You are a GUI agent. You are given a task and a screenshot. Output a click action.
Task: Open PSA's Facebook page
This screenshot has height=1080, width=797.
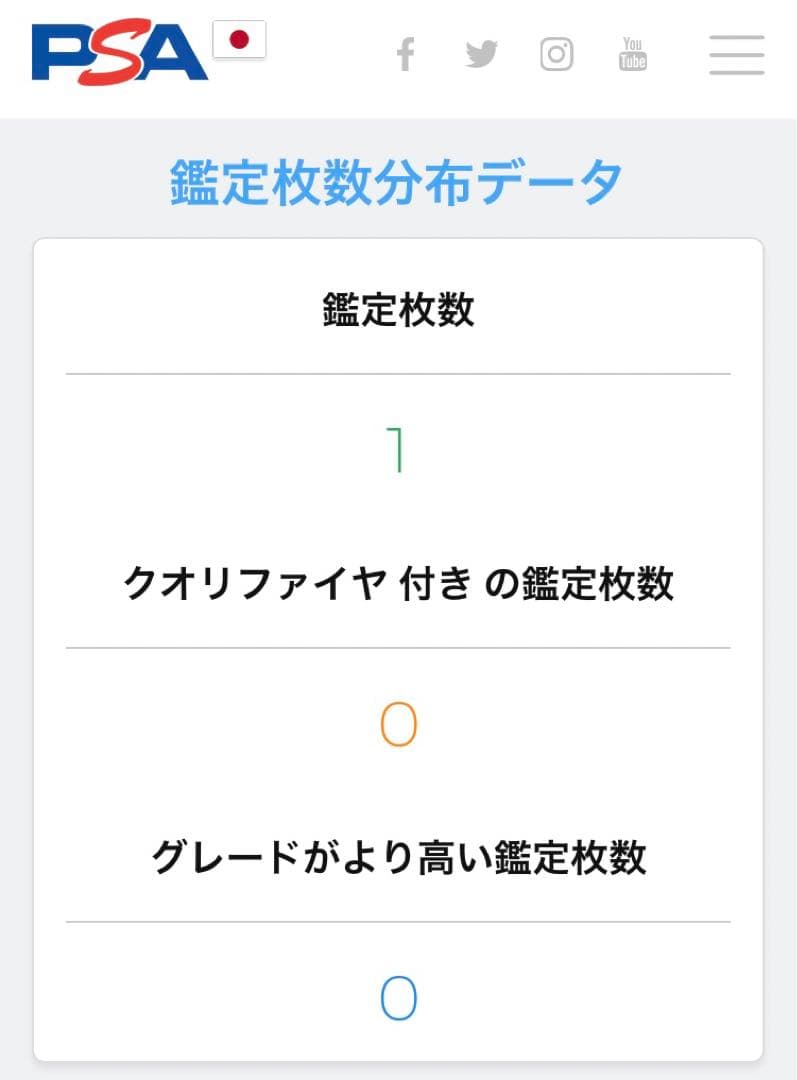[x=405, y=54]
